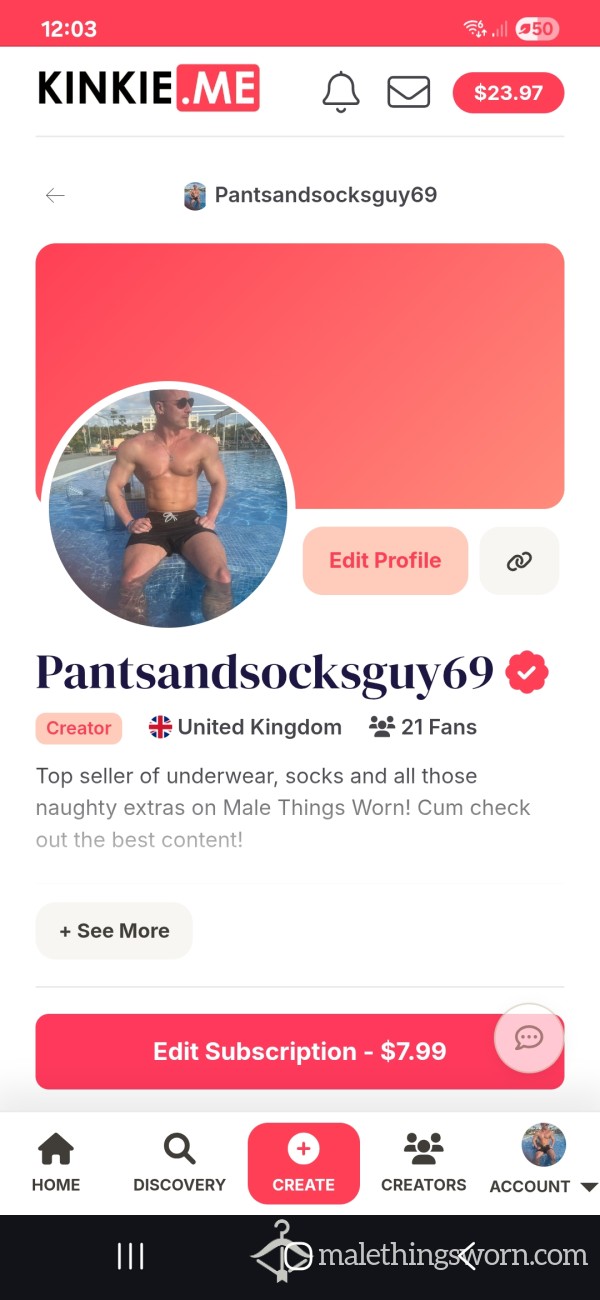600x1300 pixels.
Task: Switch to the Discovery tab
Action: pos(179,1163)
